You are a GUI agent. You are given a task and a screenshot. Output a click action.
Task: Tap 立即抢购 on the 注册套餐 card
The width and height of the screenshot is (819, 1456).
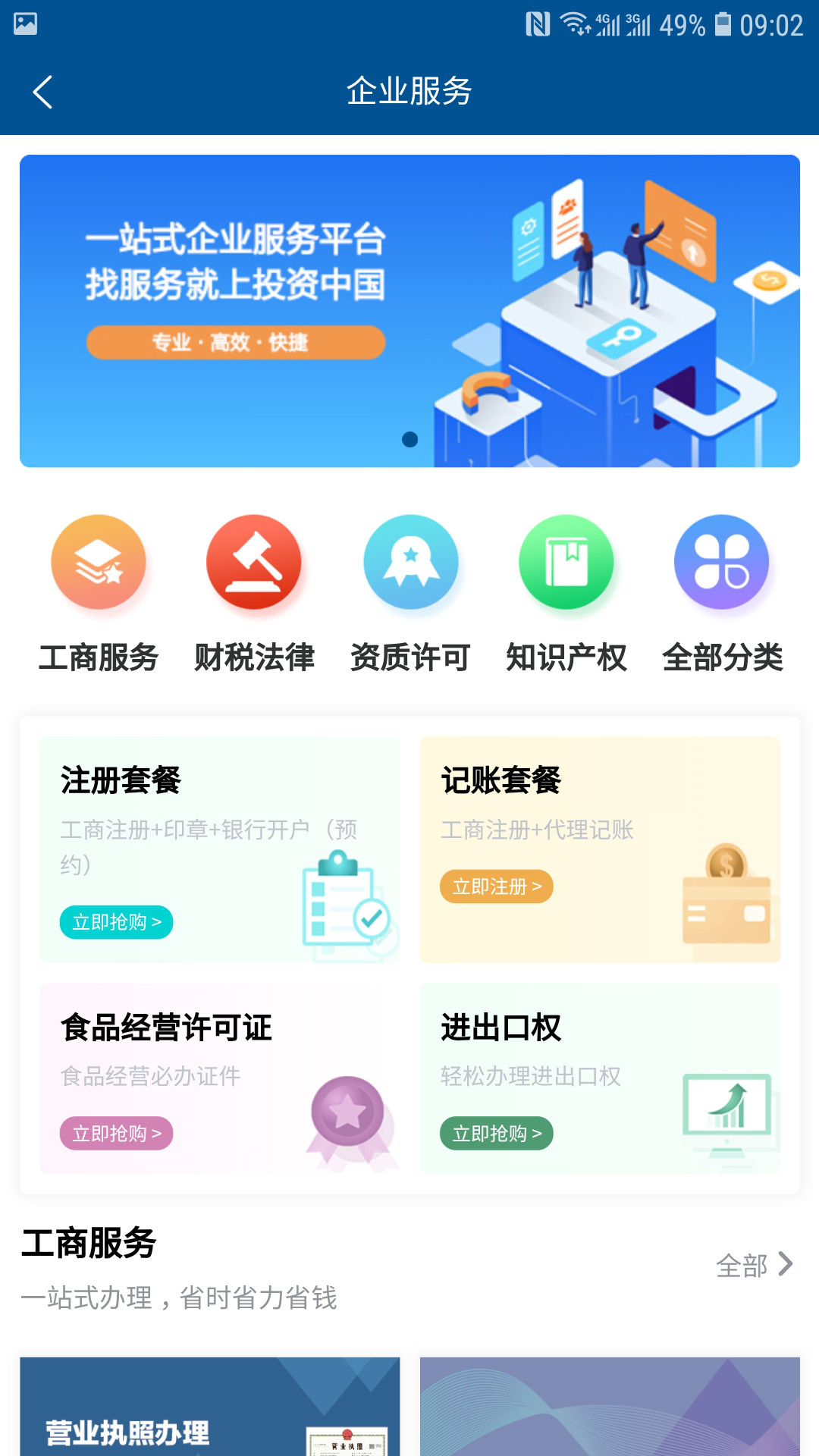(115, 922)
